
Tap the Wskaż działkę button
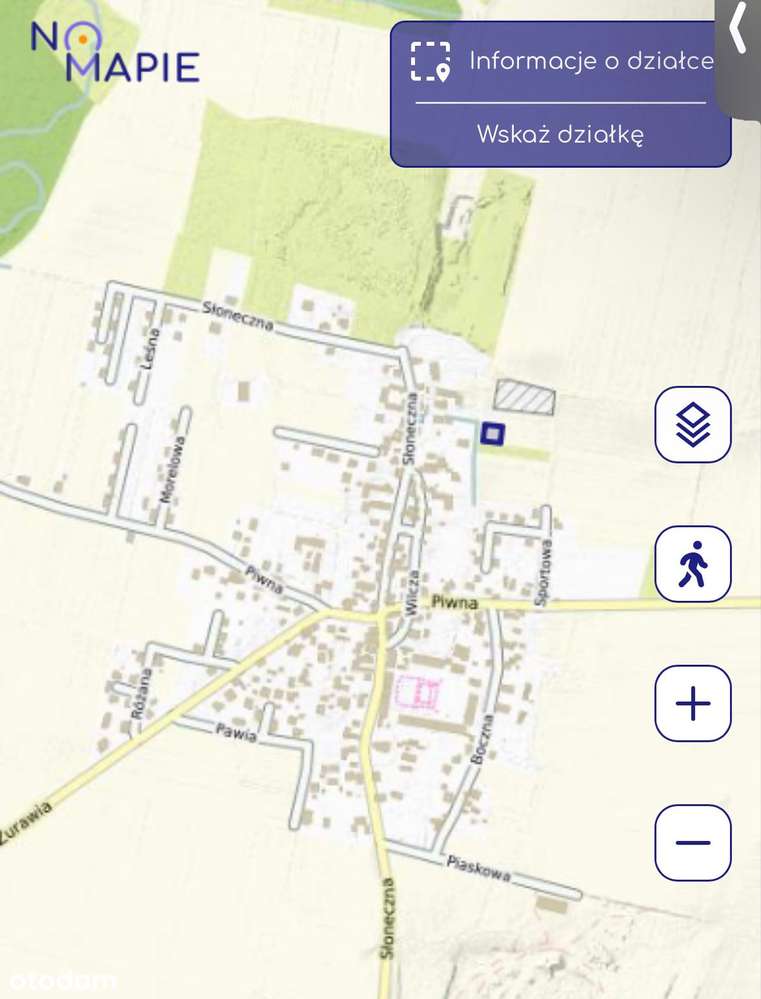tap(560, 134)
